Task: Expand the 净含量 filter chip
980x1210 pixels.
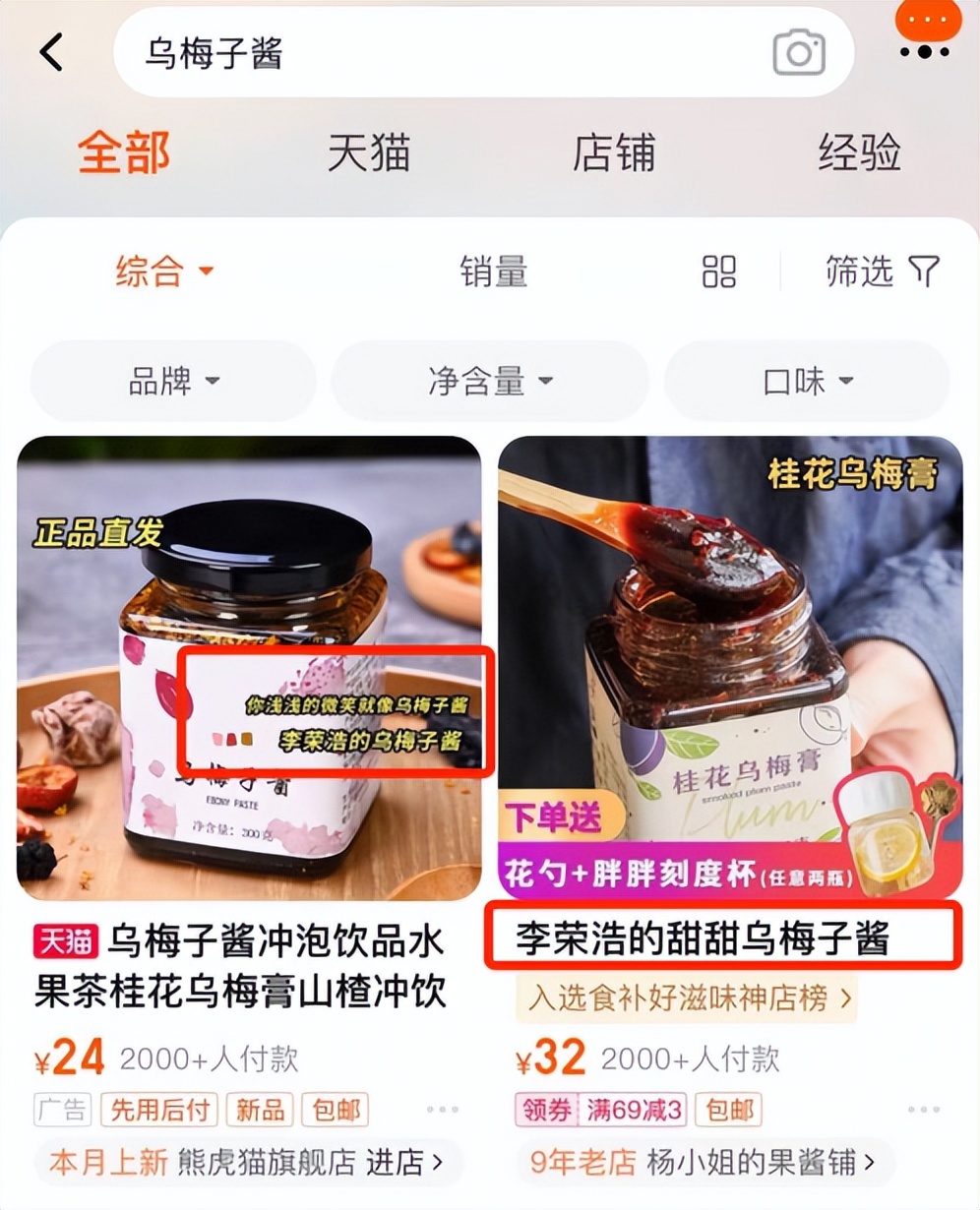Action: [489, 381]
